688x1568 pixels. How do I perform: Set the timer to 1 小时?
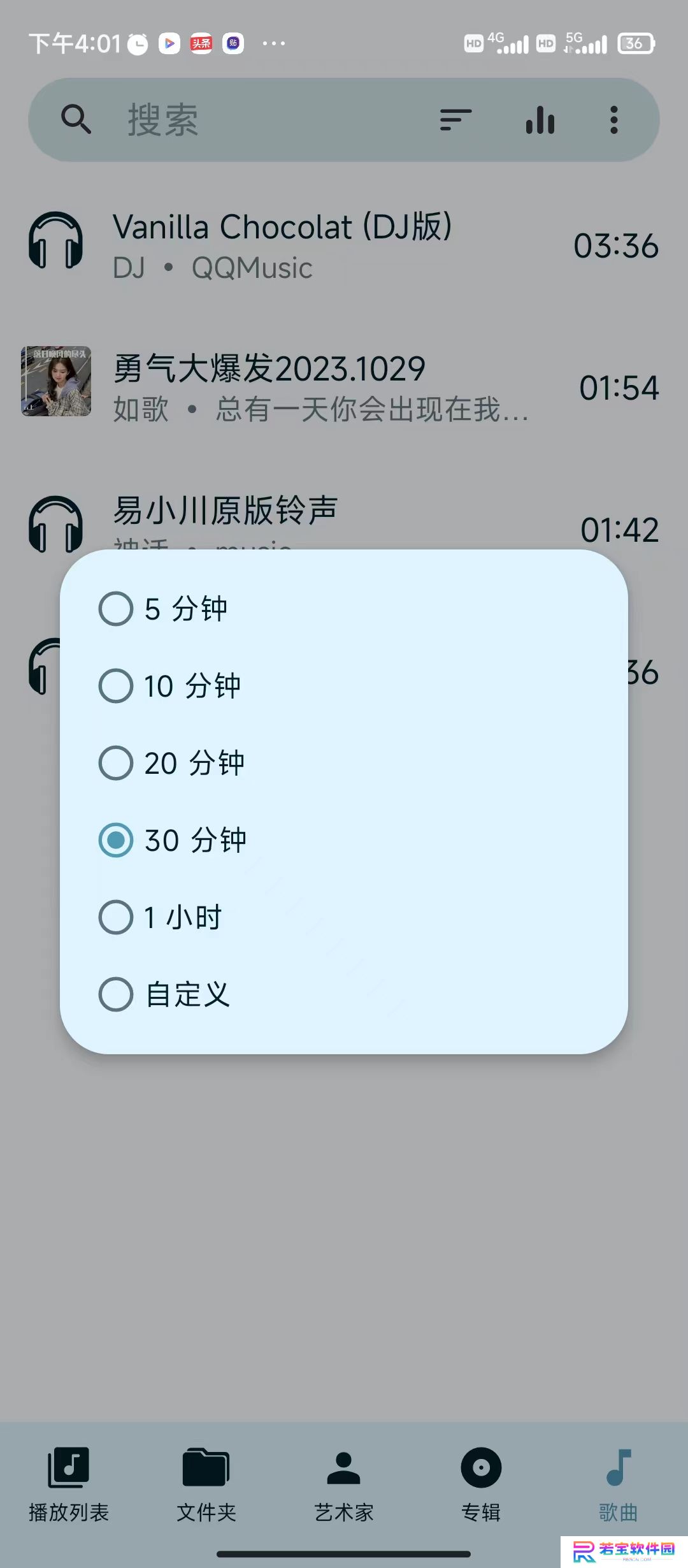344,917
